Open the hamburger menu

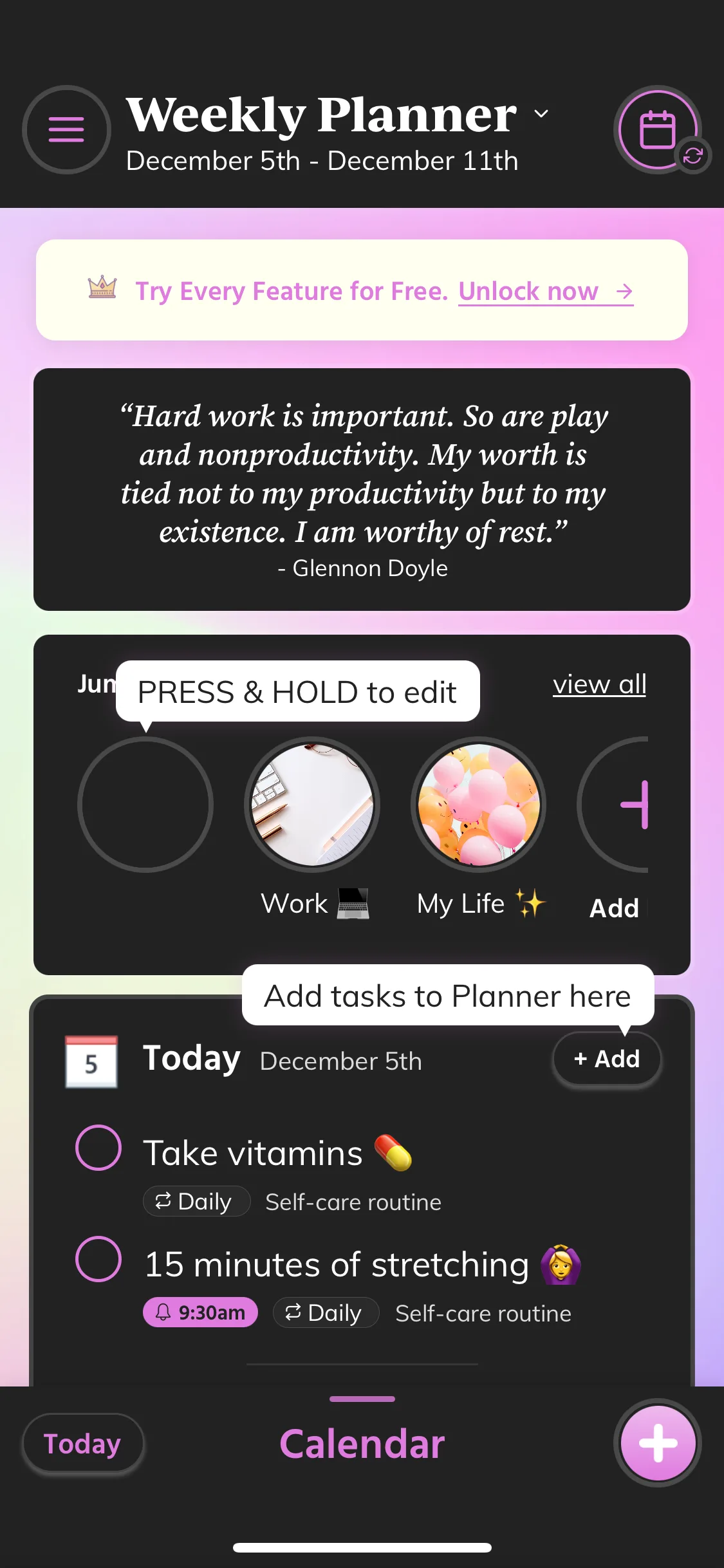coord(66,129)
